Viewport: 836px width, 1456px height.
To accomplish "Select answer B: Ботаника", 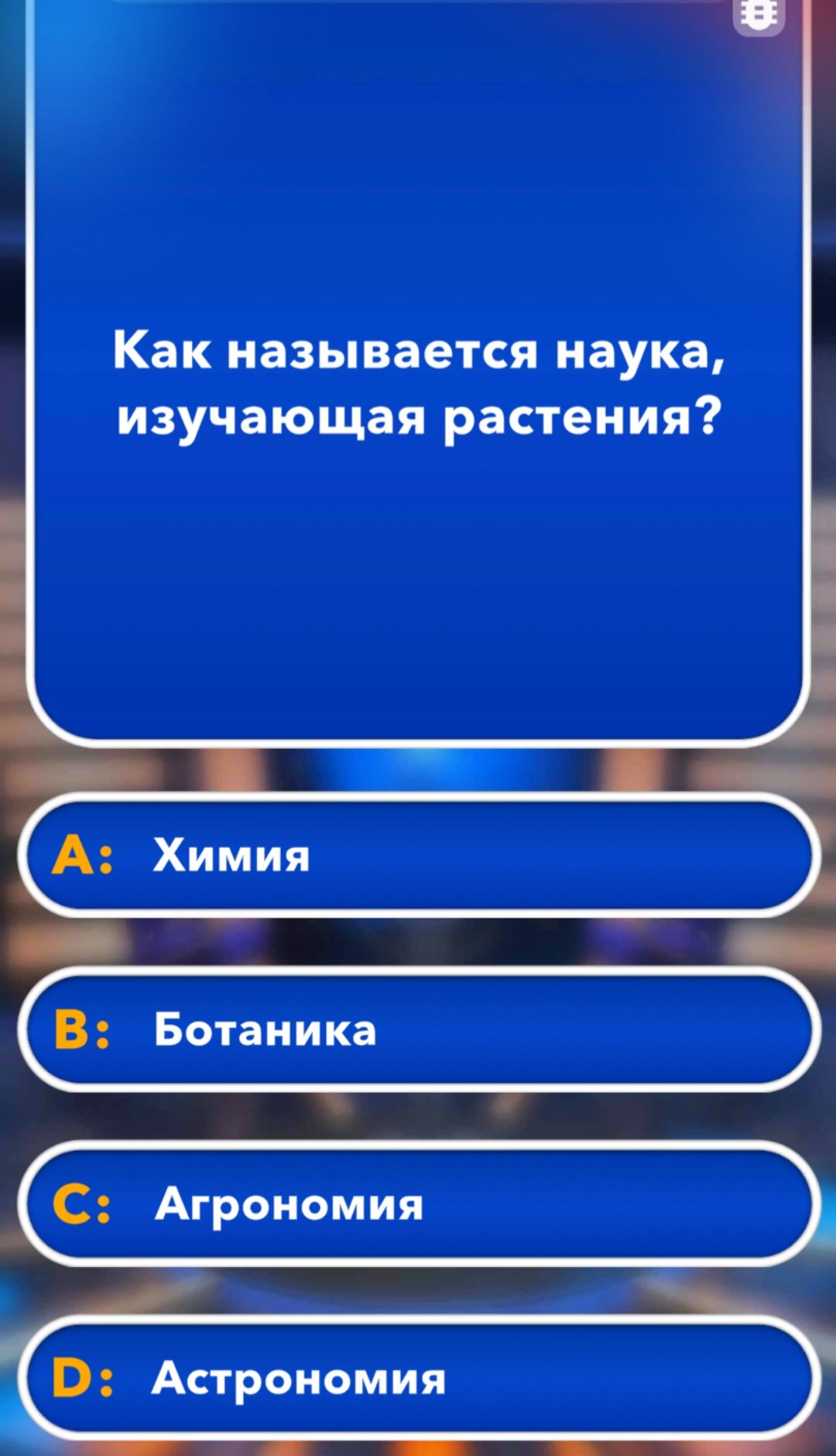I will pos(418,1030).
